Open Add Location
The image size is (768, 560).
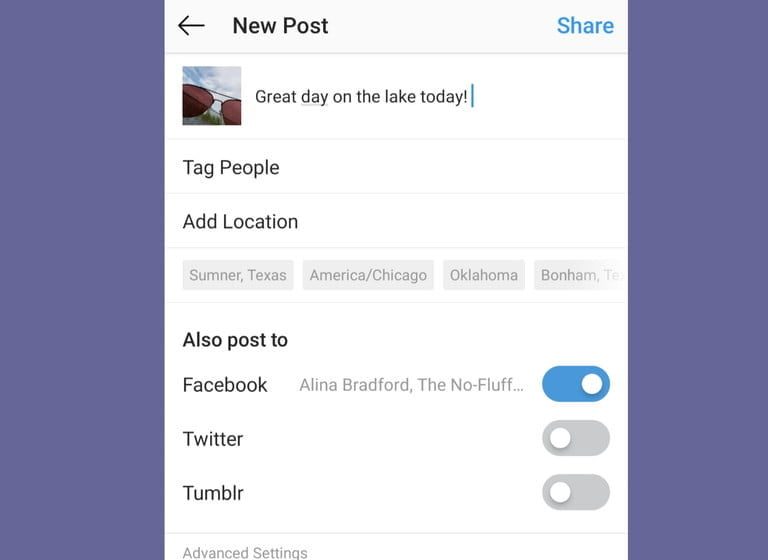[x=240, y=222]
